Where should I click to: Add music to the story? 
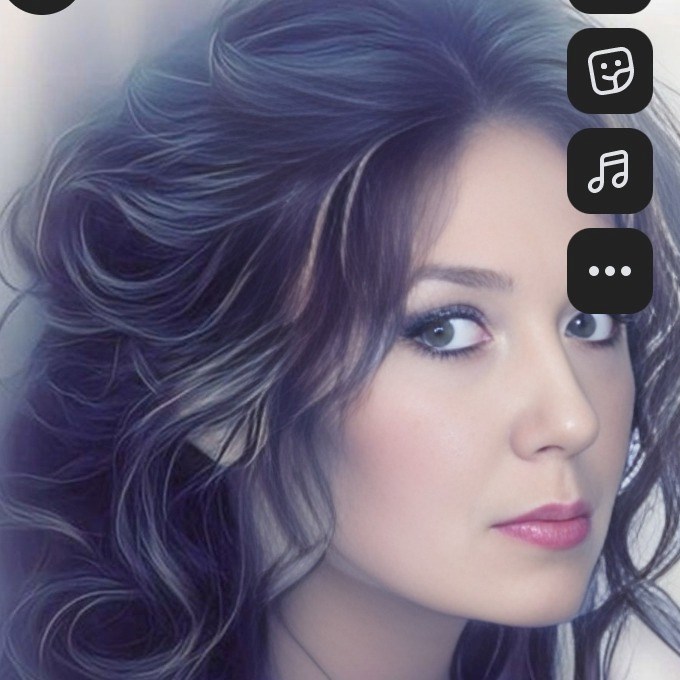610,171
